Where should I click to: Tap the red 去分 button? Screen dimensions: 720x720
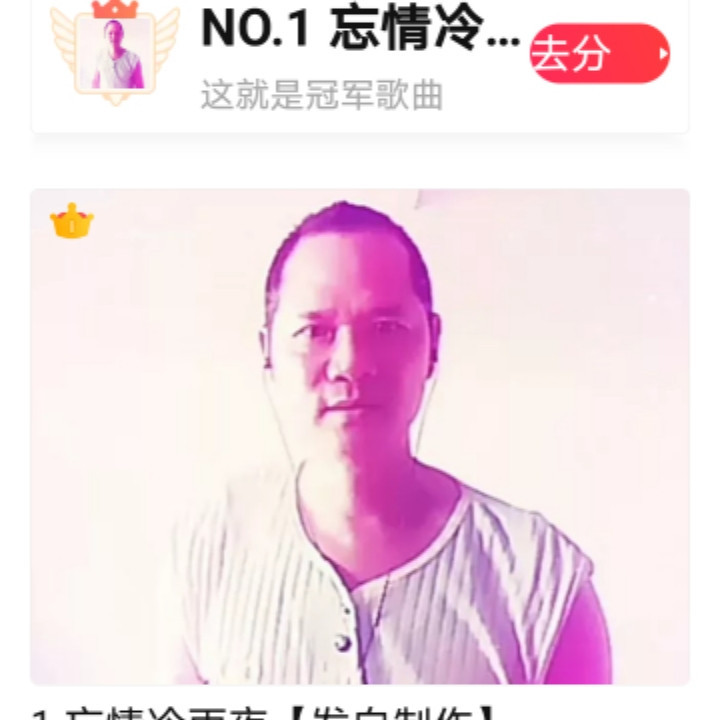pos(598,54)
